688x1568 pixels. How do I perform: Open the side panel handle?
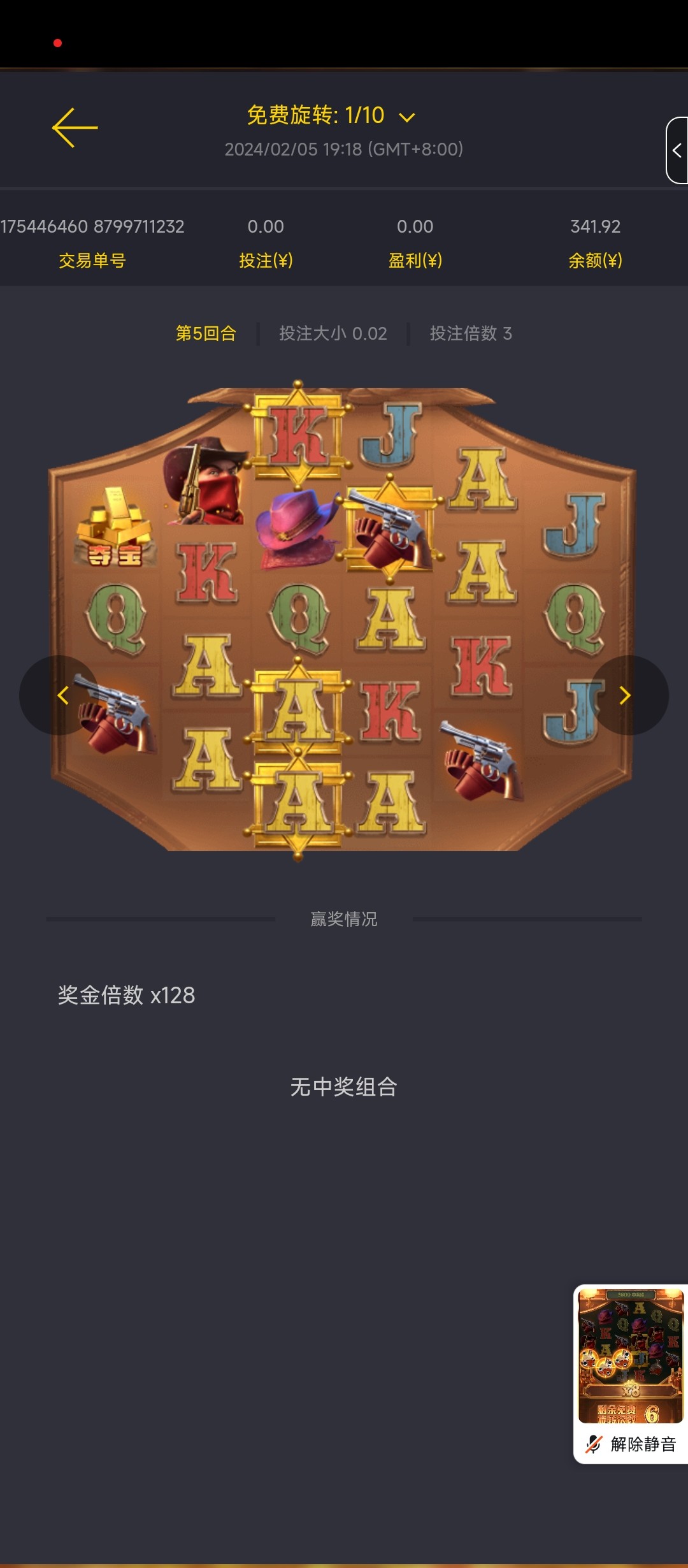[677, 150]
